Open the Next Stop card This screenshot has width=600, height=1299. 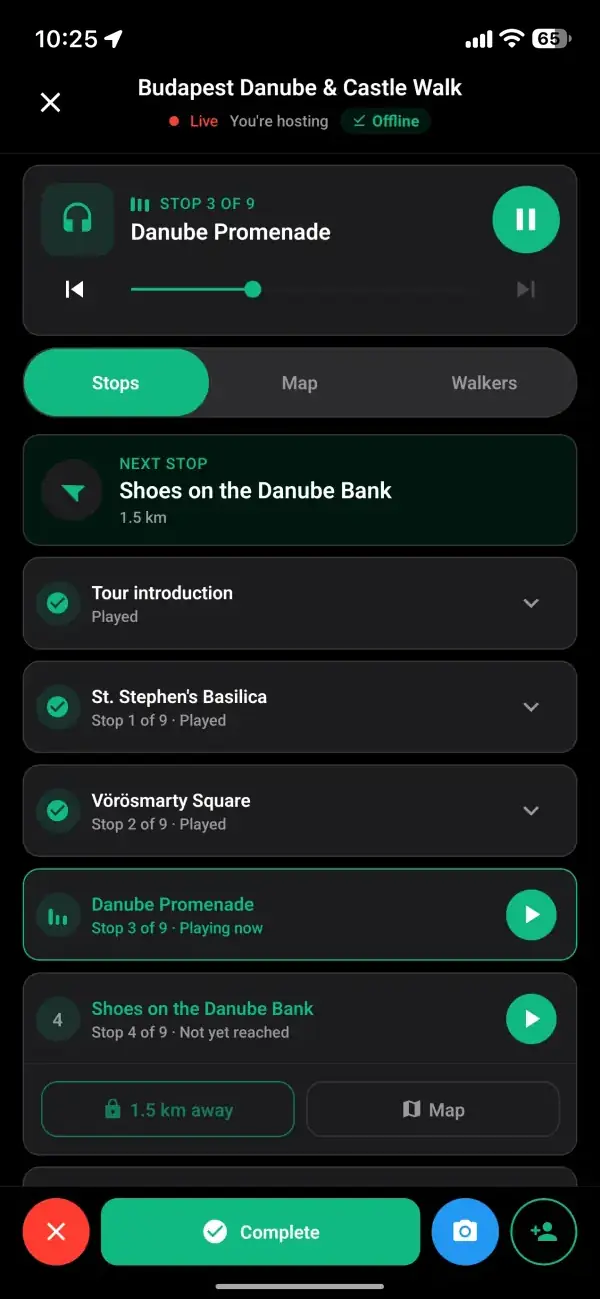[300, 490]
